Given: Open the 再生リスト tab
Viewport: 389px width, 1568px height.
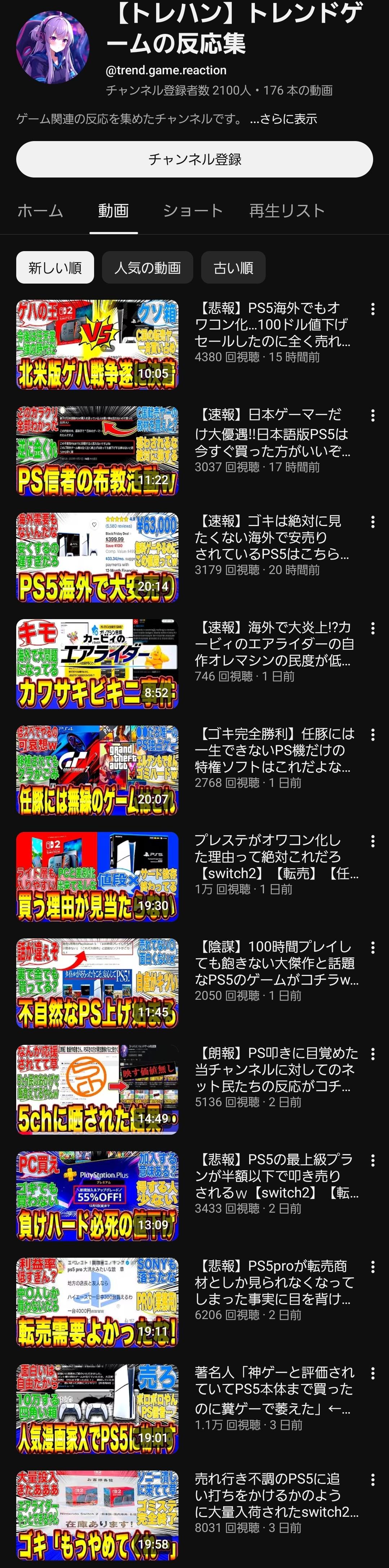Looking at the screenshot, I should pyautogui.click(x=287, y=211).
